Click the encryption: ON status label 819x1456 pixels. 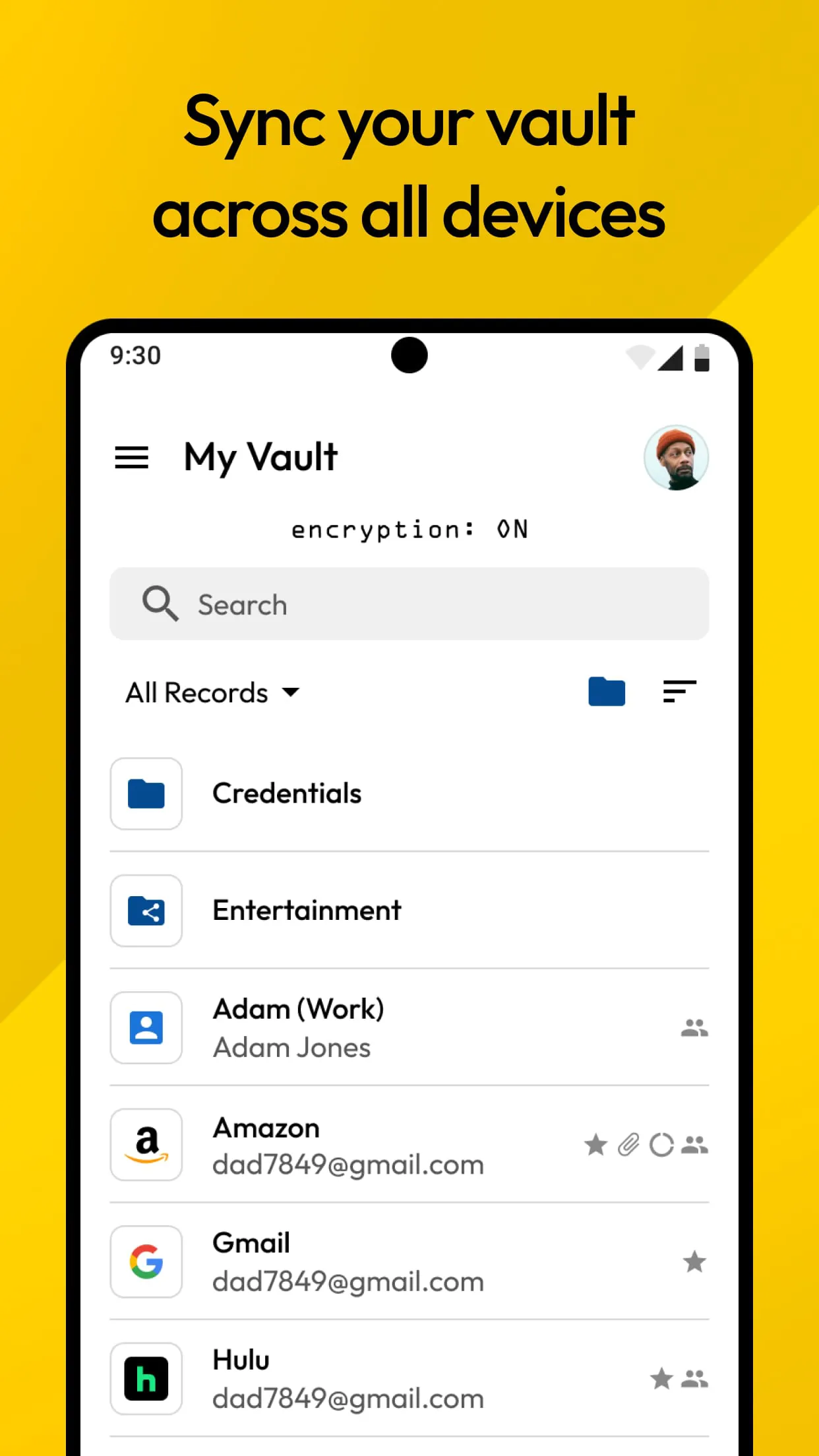point(409,529)
